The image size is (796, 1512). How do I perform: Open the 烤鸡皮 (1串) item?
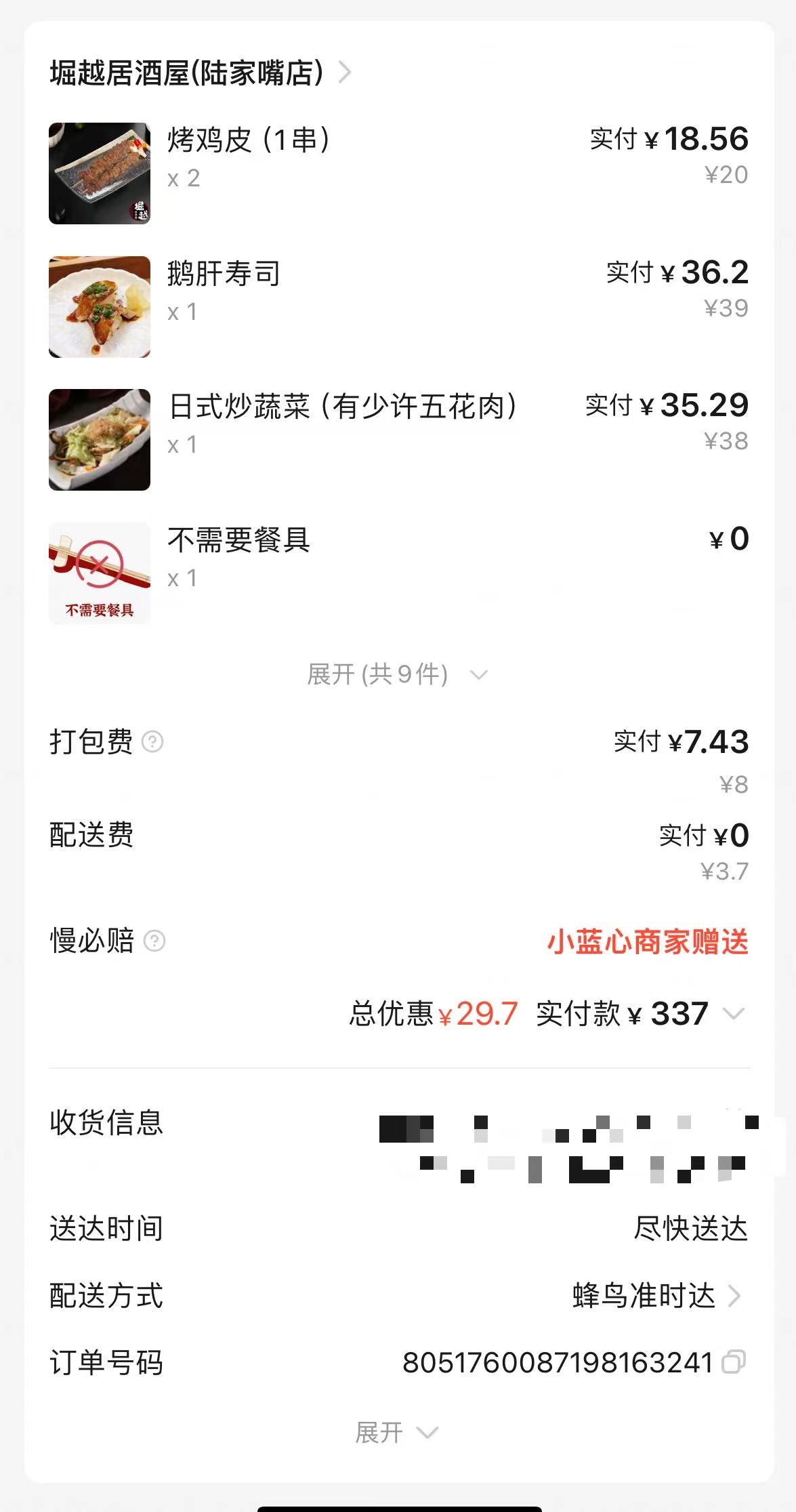click(x=398, y=173)
